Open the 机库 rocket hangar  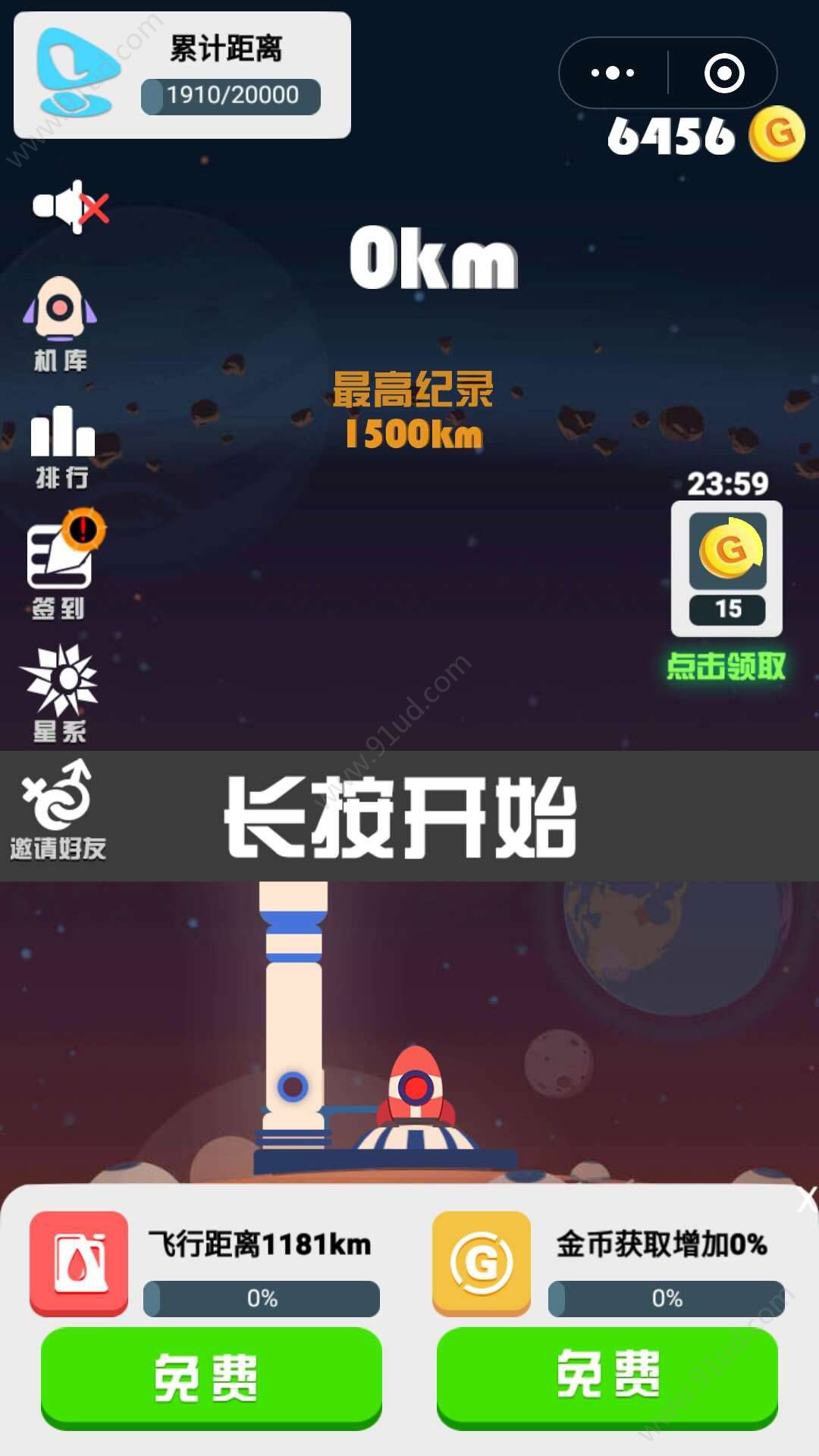tap(60, 322)
